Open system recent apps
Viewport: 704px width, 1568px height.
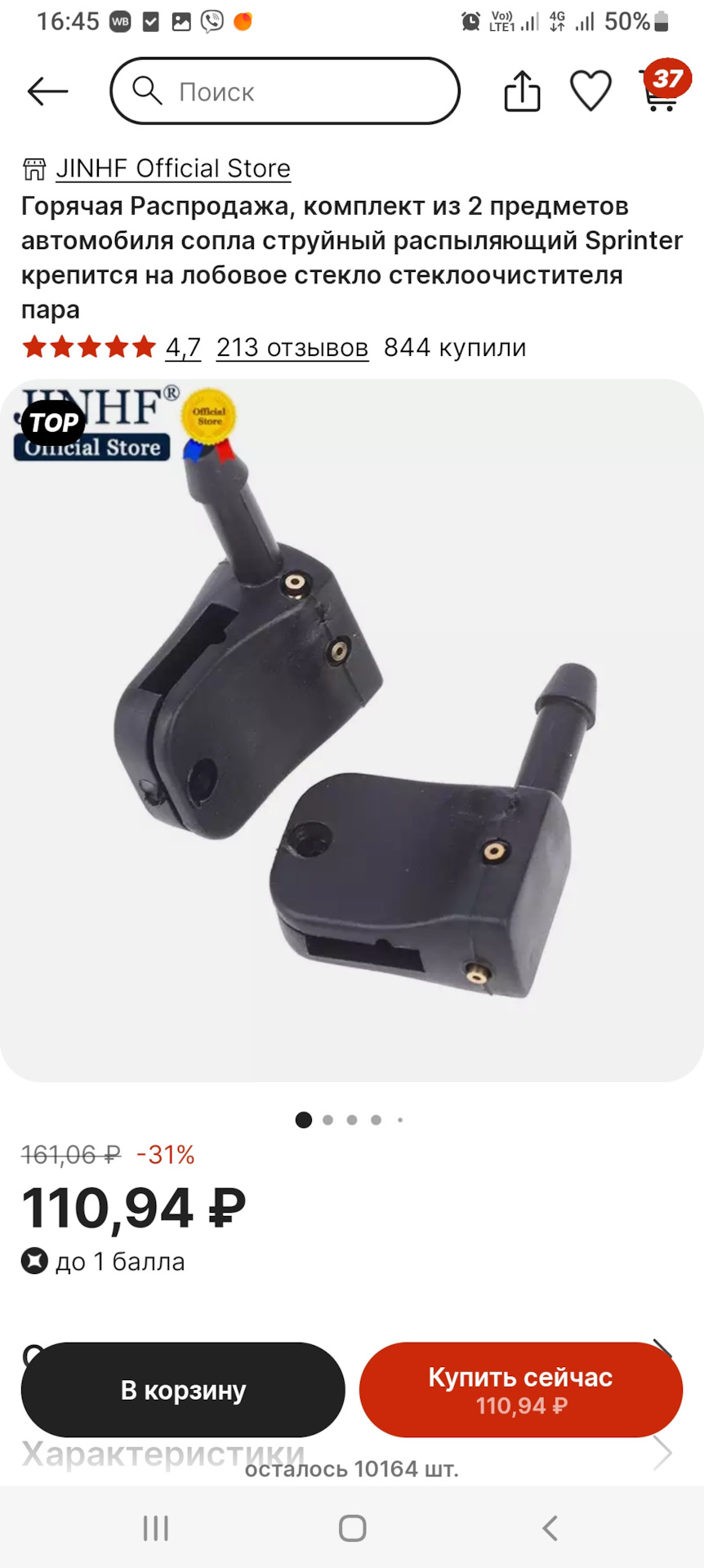[x=155, y=1528]
